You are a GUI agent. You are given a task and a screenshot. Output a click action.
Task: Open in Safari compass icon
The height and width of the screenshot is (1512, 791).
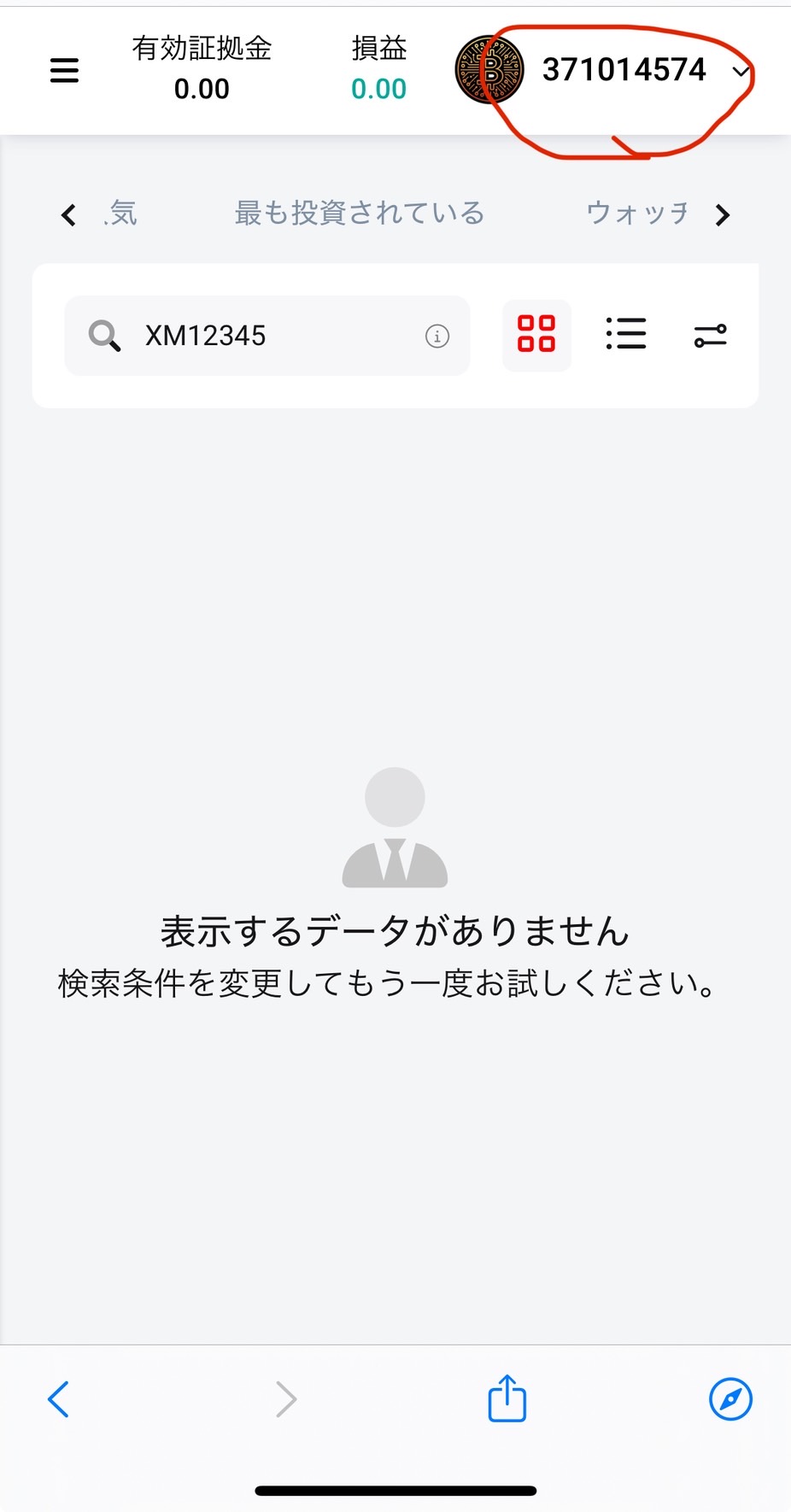(730, 1399)
